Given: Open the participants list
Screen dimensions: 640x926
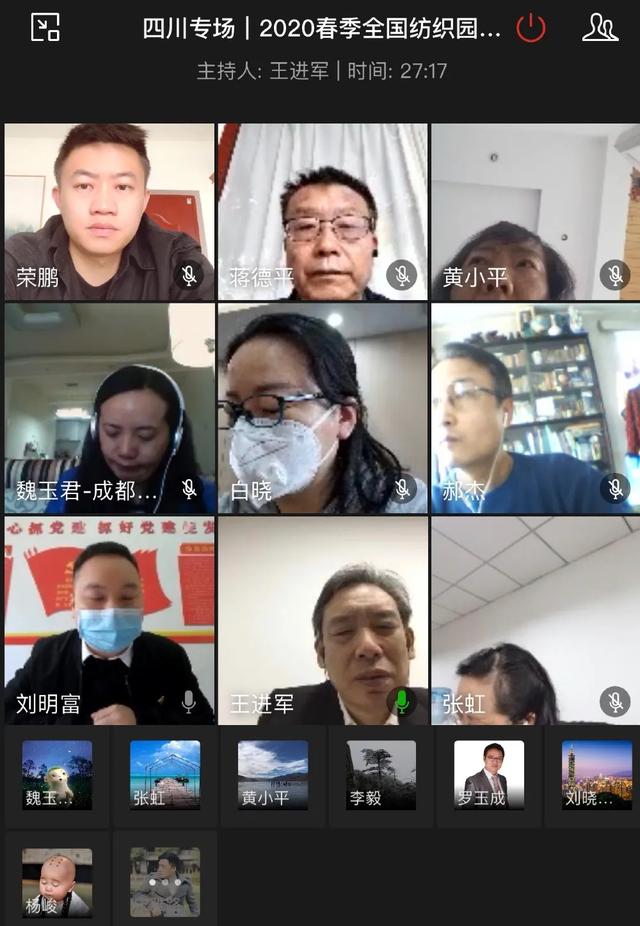Looking at the screenshot, I should 600,28.
